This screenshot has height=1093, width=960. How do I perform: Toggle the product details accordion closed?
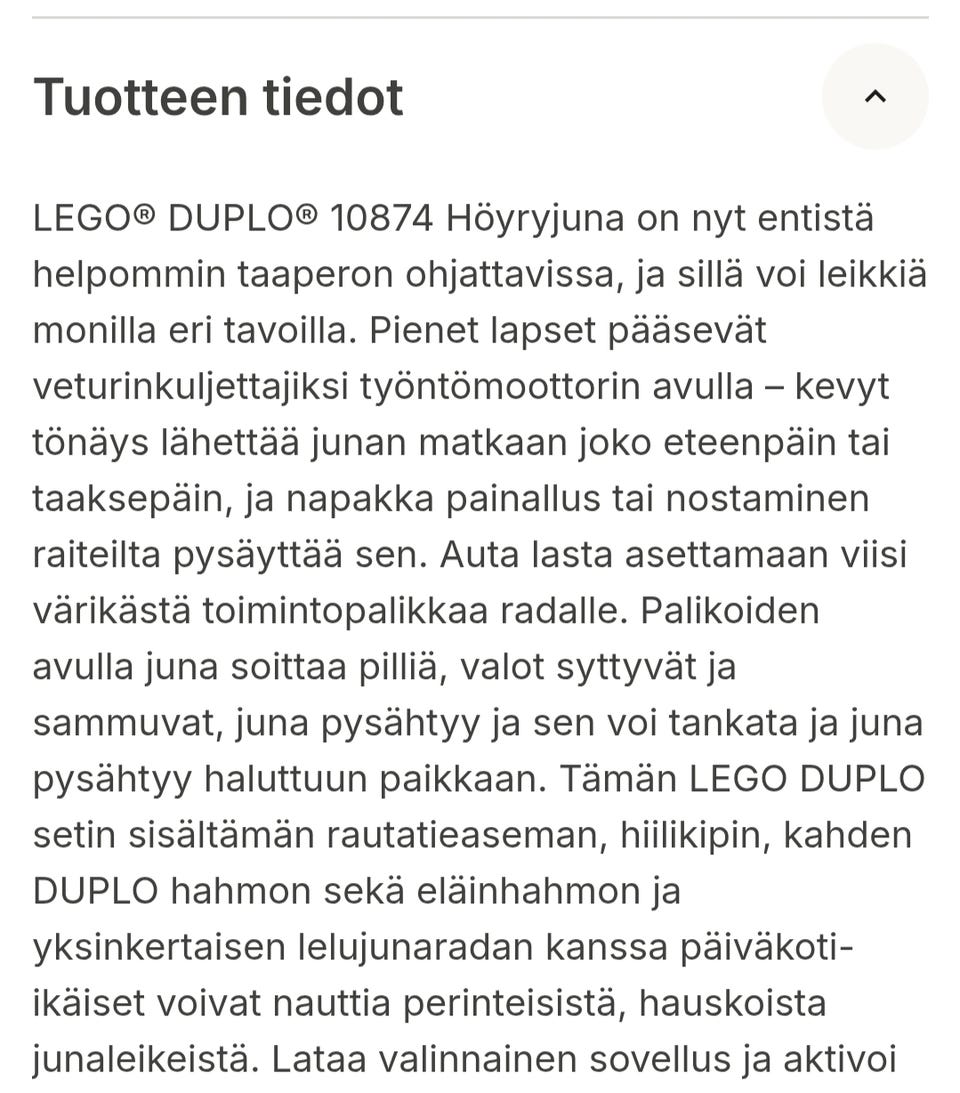[875, 96]
